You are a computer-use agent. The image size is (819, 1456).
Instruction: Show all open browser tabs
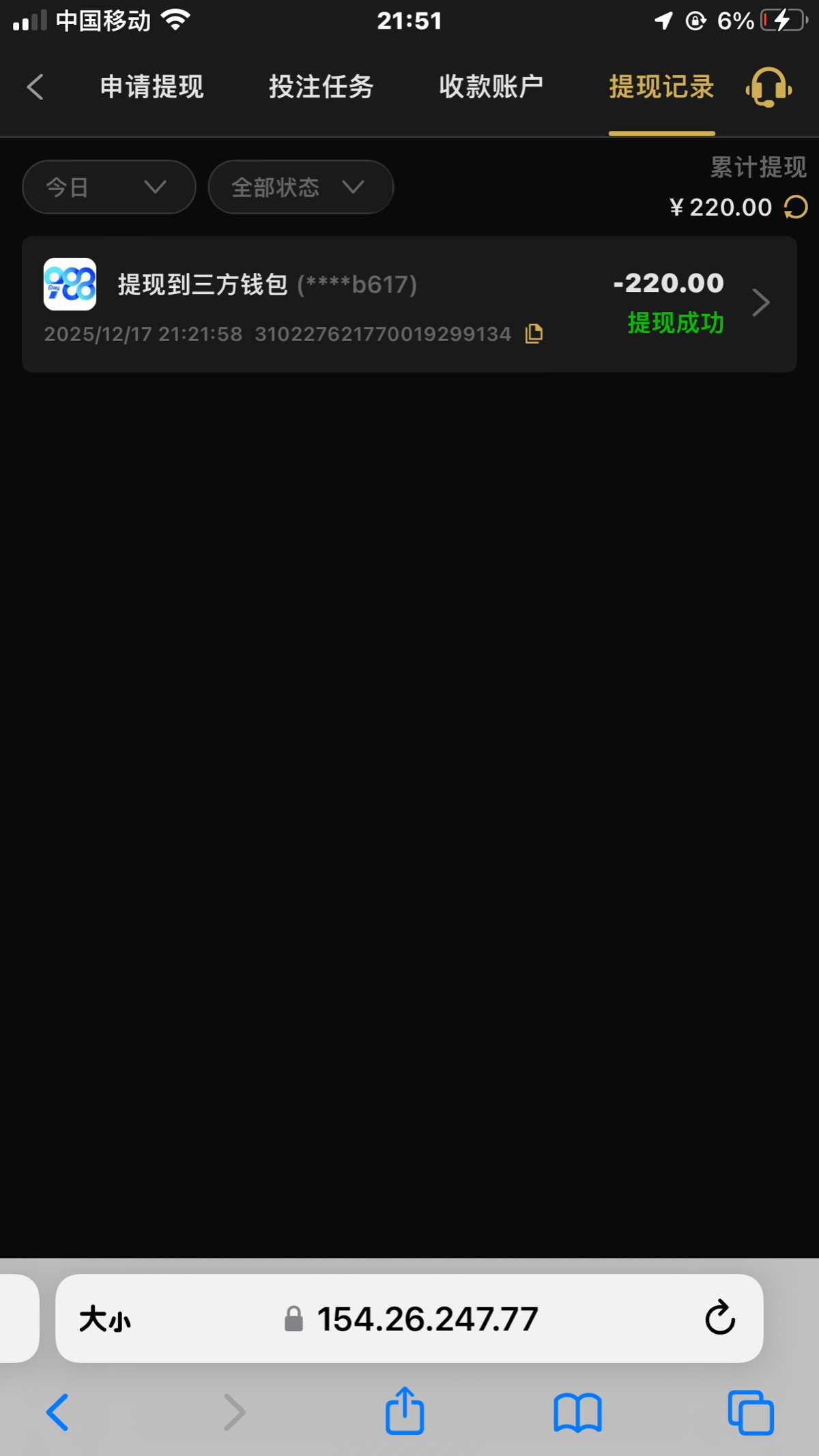pos(751,1412)
